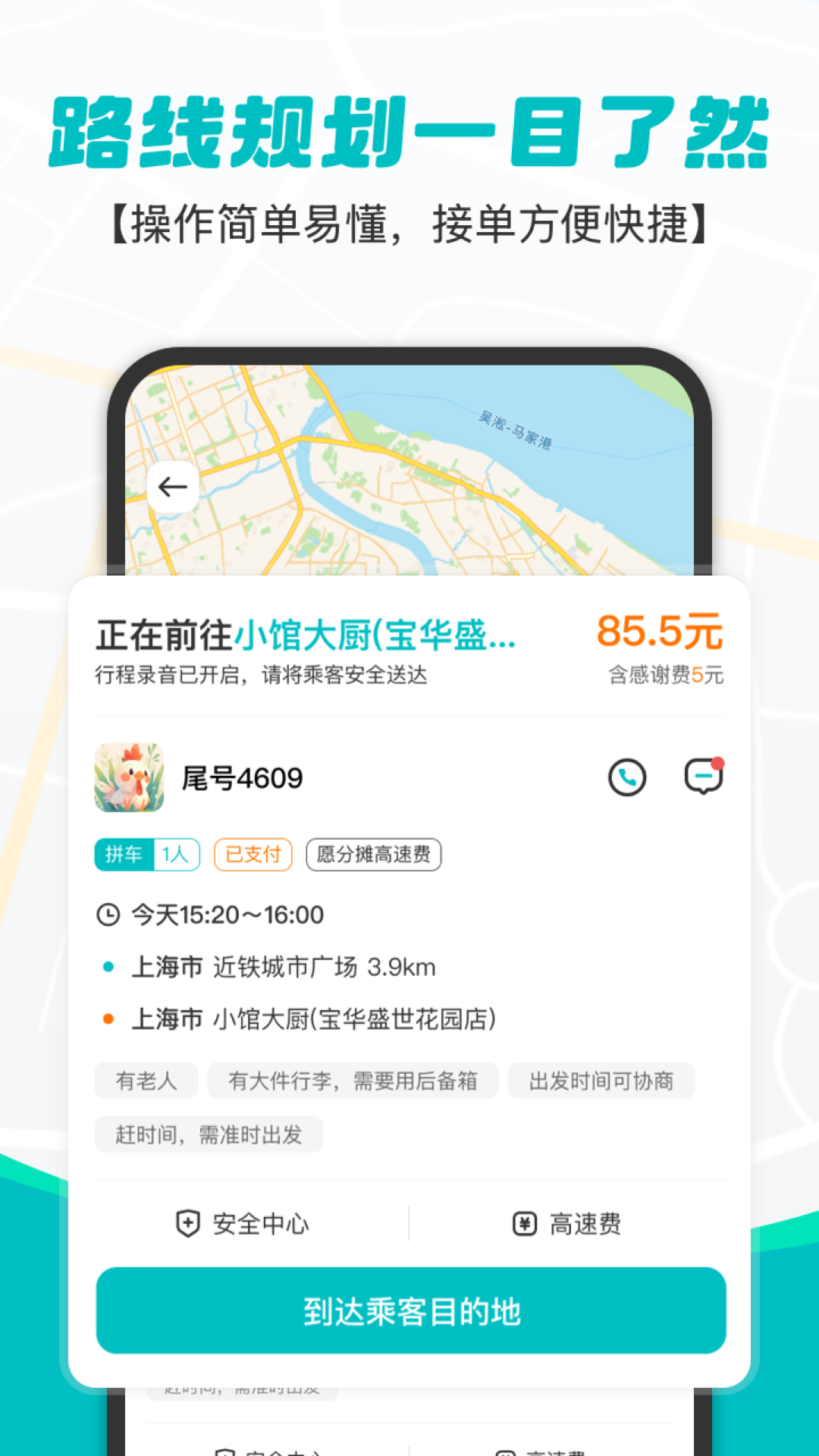Toggle the 已支付 paid status tag

point(253,854)
